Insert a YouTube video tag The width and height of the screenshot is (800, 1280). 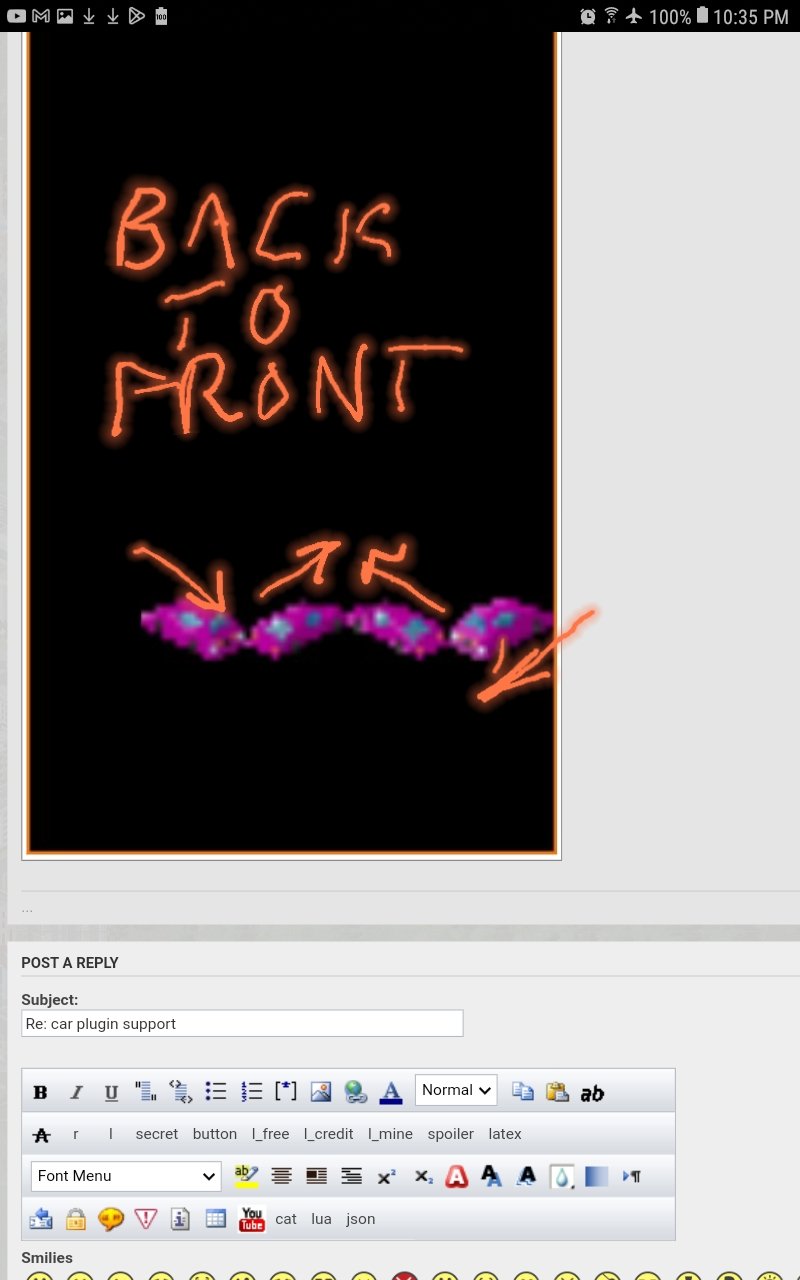click(x=252, y=1219)
